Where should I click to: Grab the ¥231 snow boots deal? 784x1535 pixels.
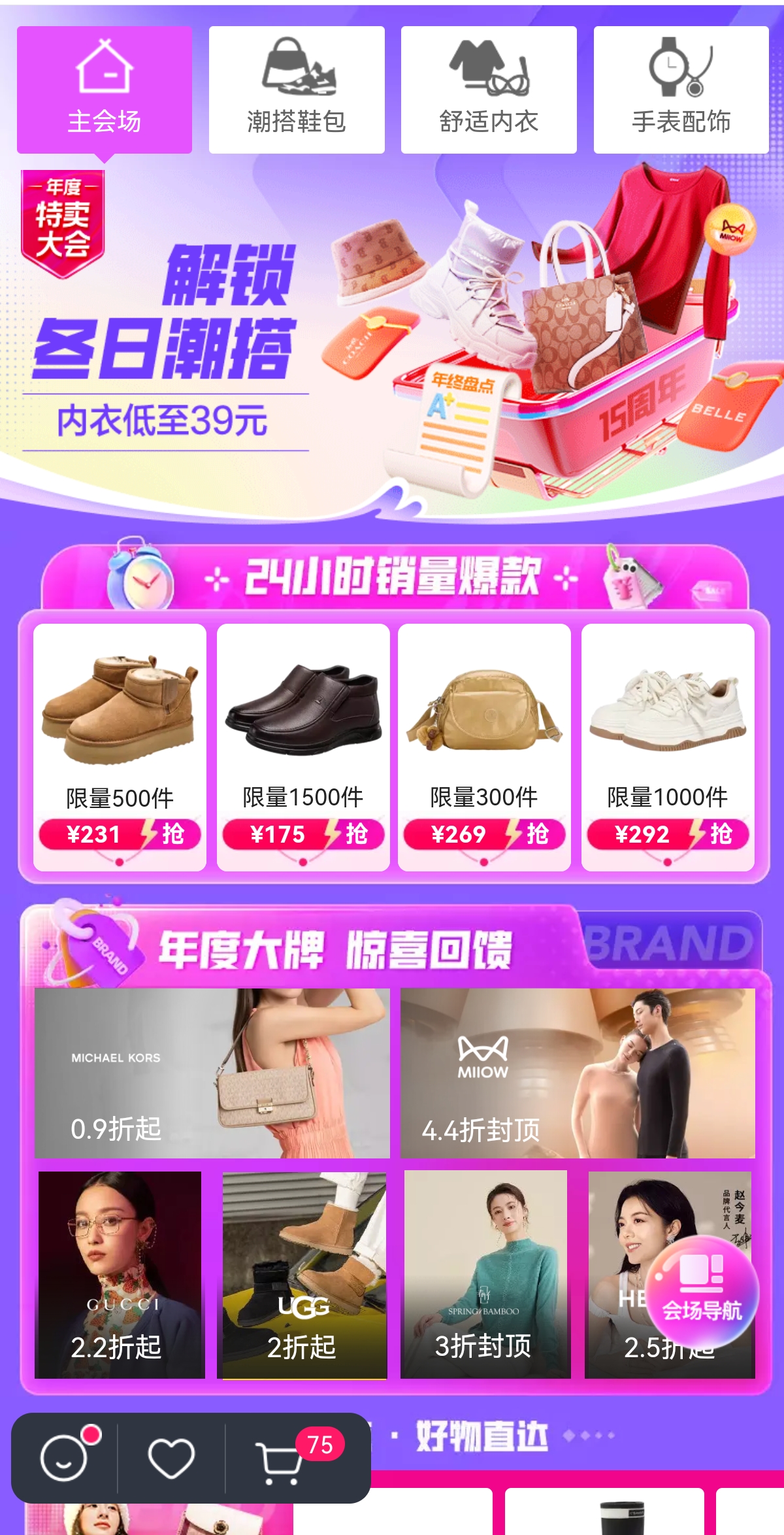click(120, 747)
